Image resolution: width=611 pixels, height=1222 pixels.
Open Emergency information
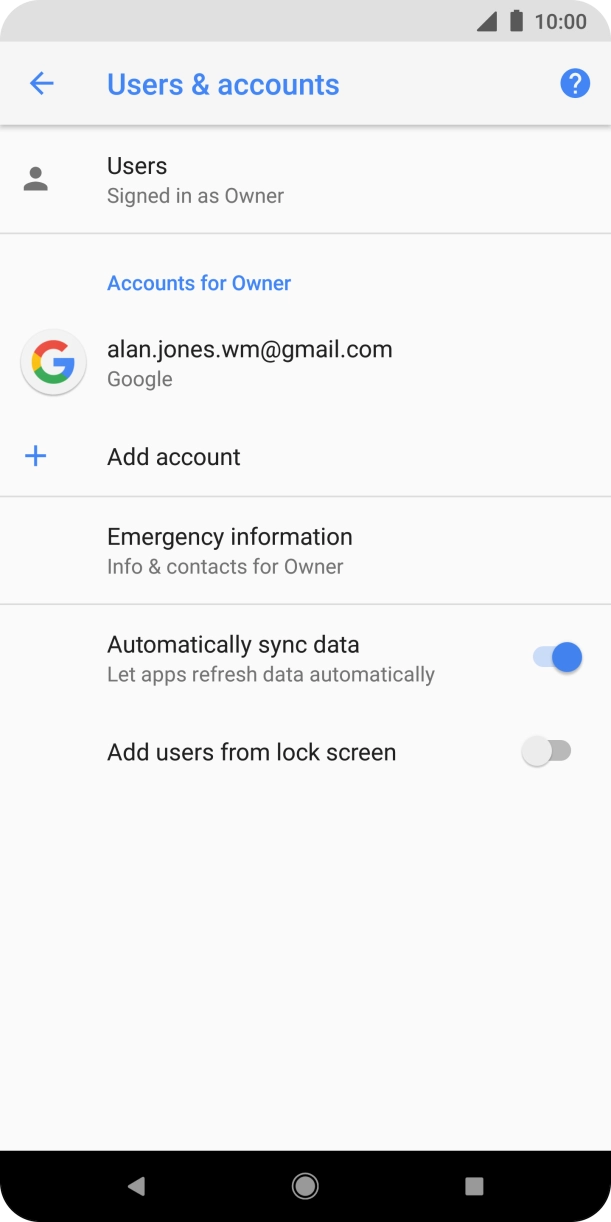pyautogui.click(x=305, y=551)
